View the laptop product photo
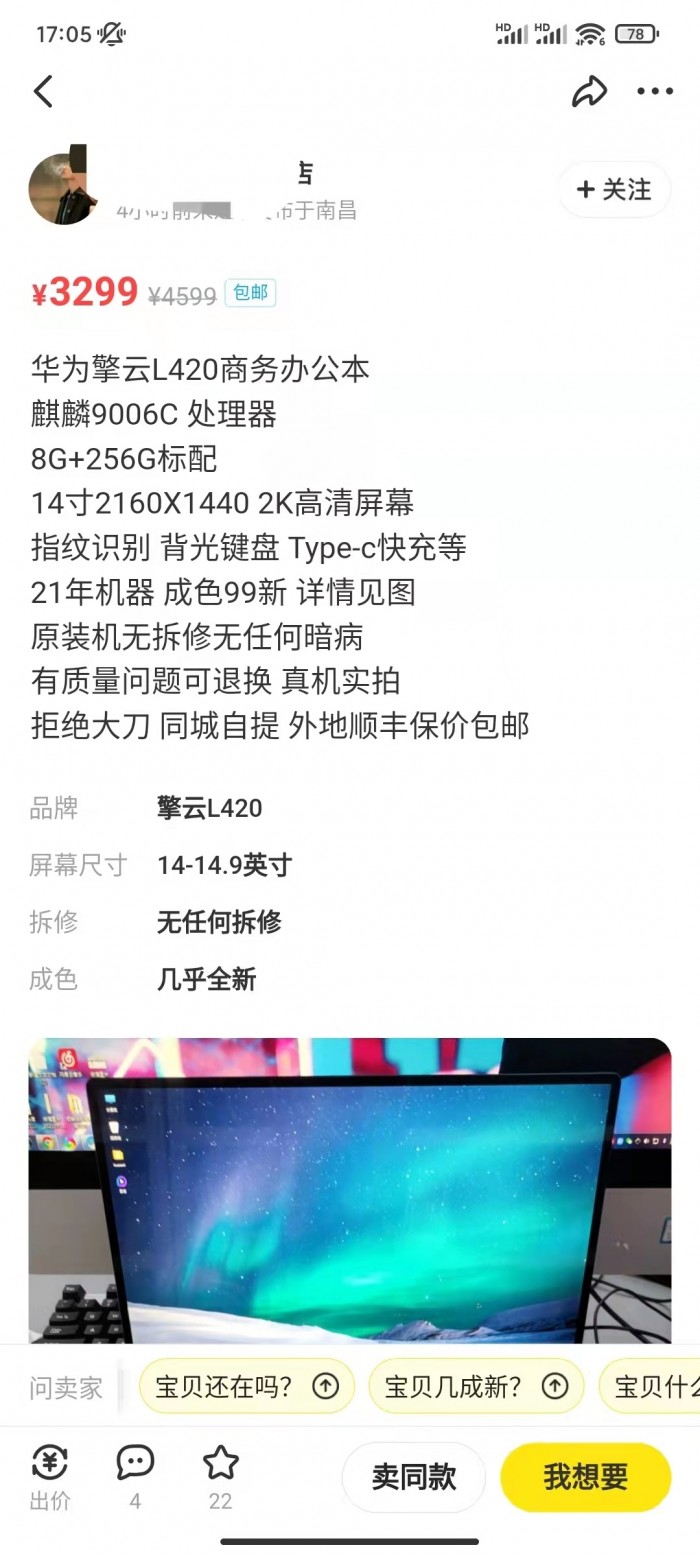The height and width of the screenshot is (1556, 700). pyautogui.click(x=350, y=1190)
